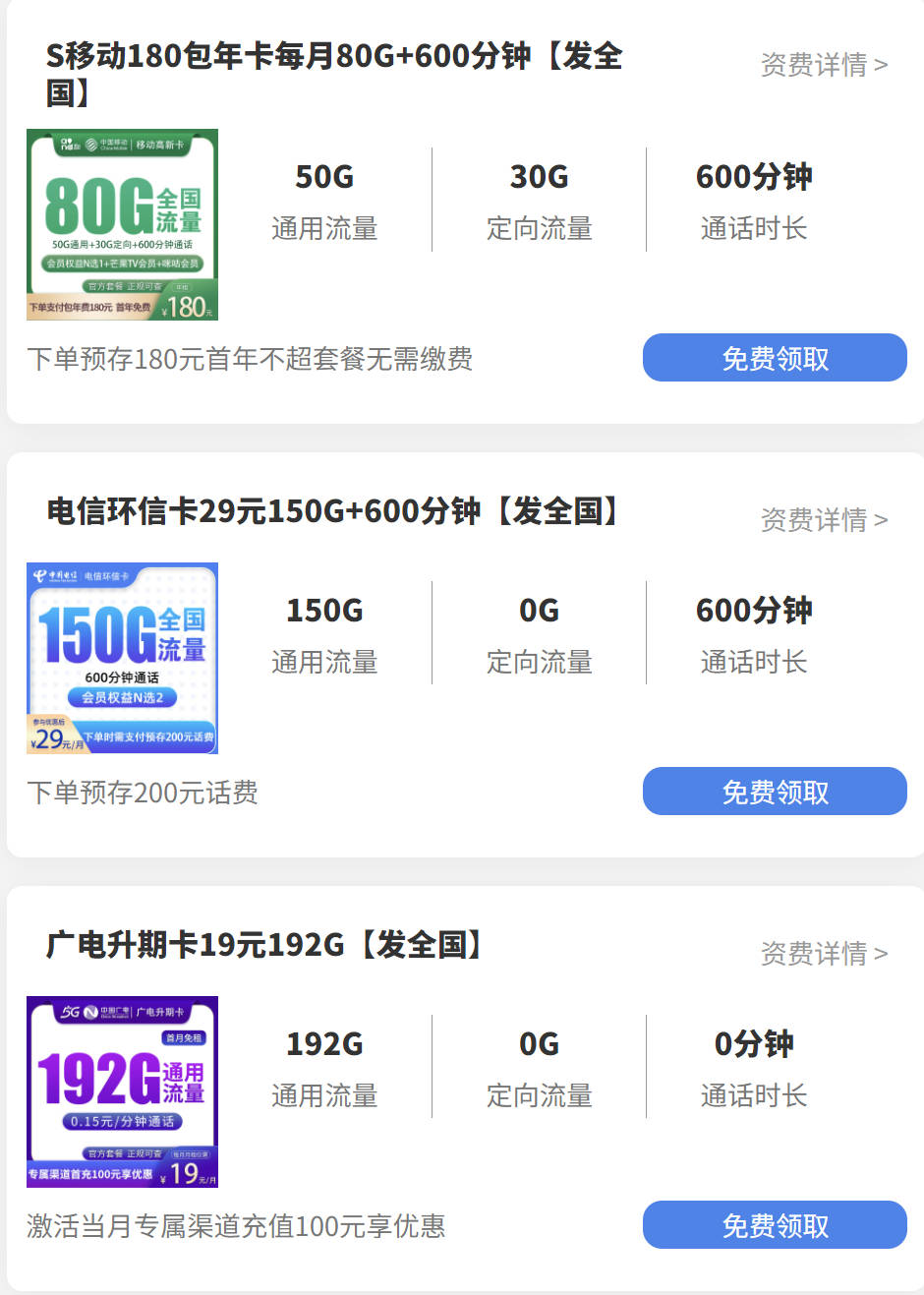
Task: Select the 电信环信卡29元 product title
Action: pyautogui.click(x=334, y=512)
